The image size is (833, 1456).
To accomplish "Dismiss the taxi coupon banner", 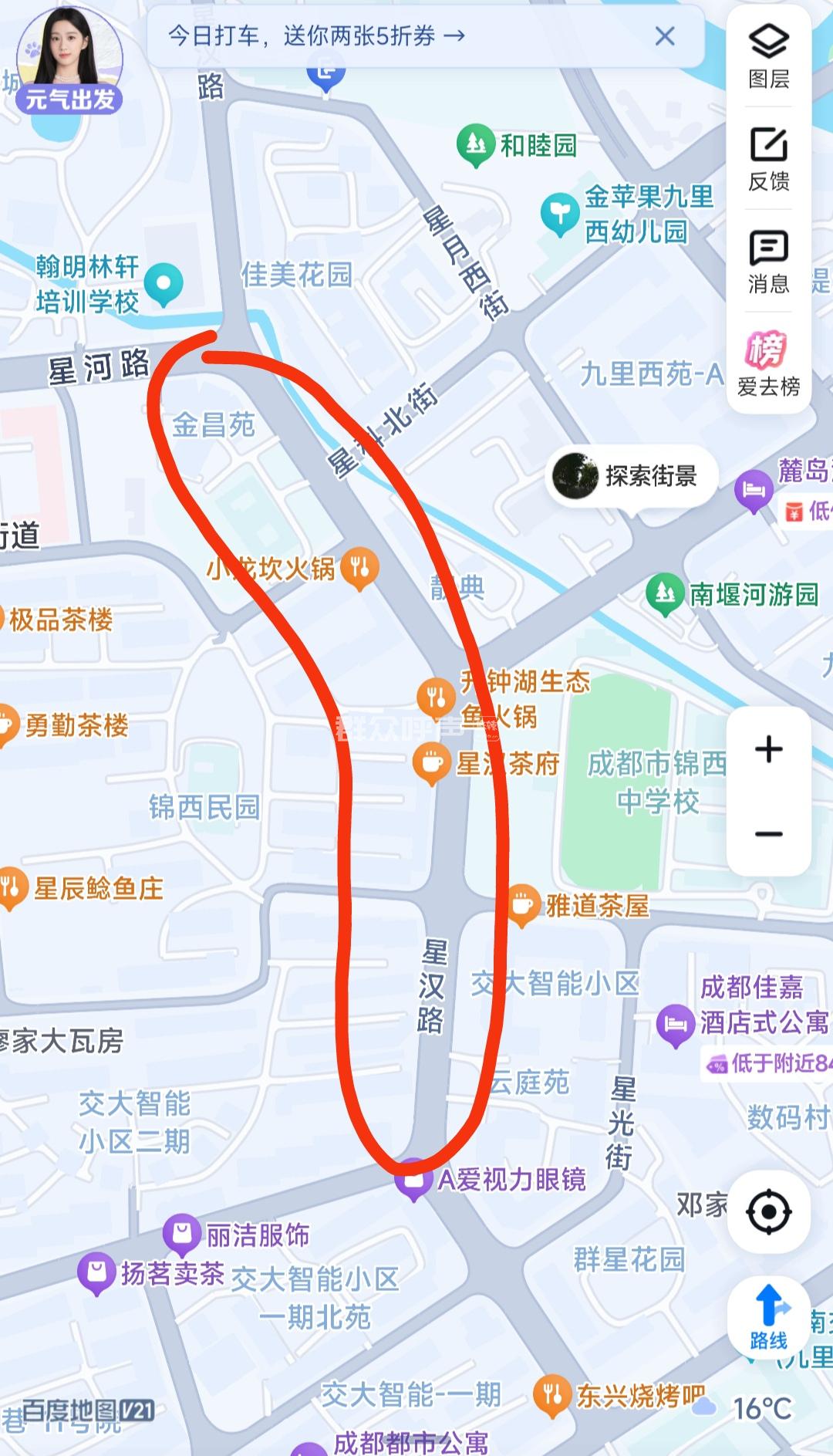I will 664,36.
